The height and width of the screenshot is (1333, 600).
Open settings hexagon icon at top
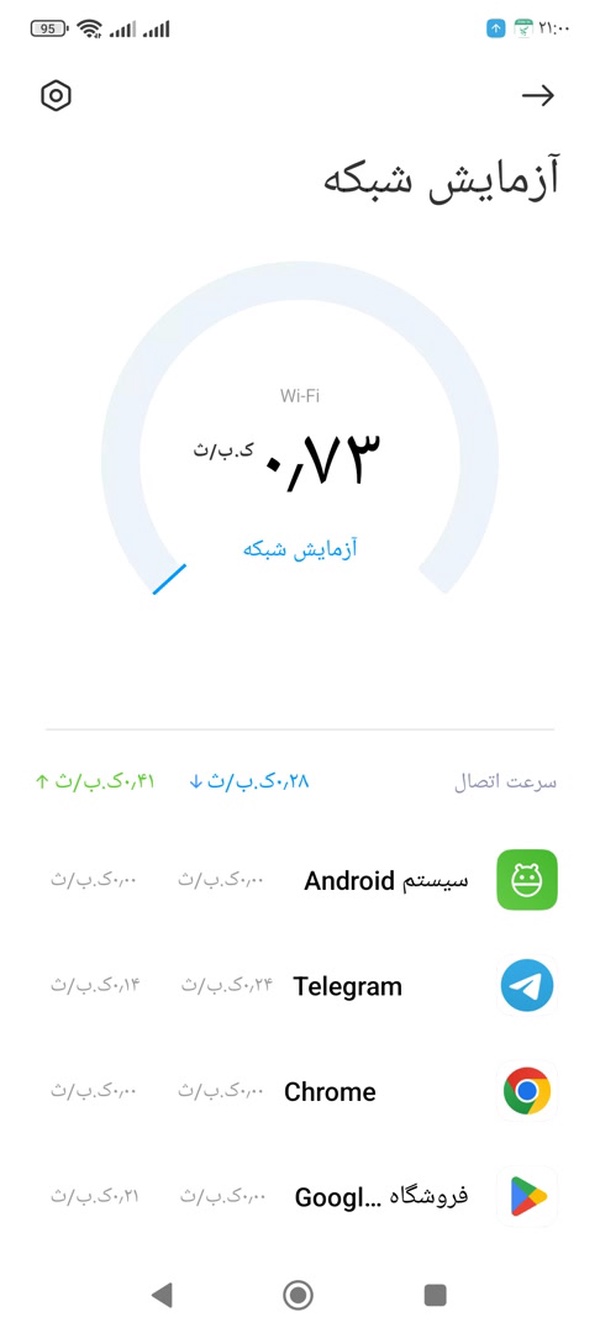click(56, 96)
